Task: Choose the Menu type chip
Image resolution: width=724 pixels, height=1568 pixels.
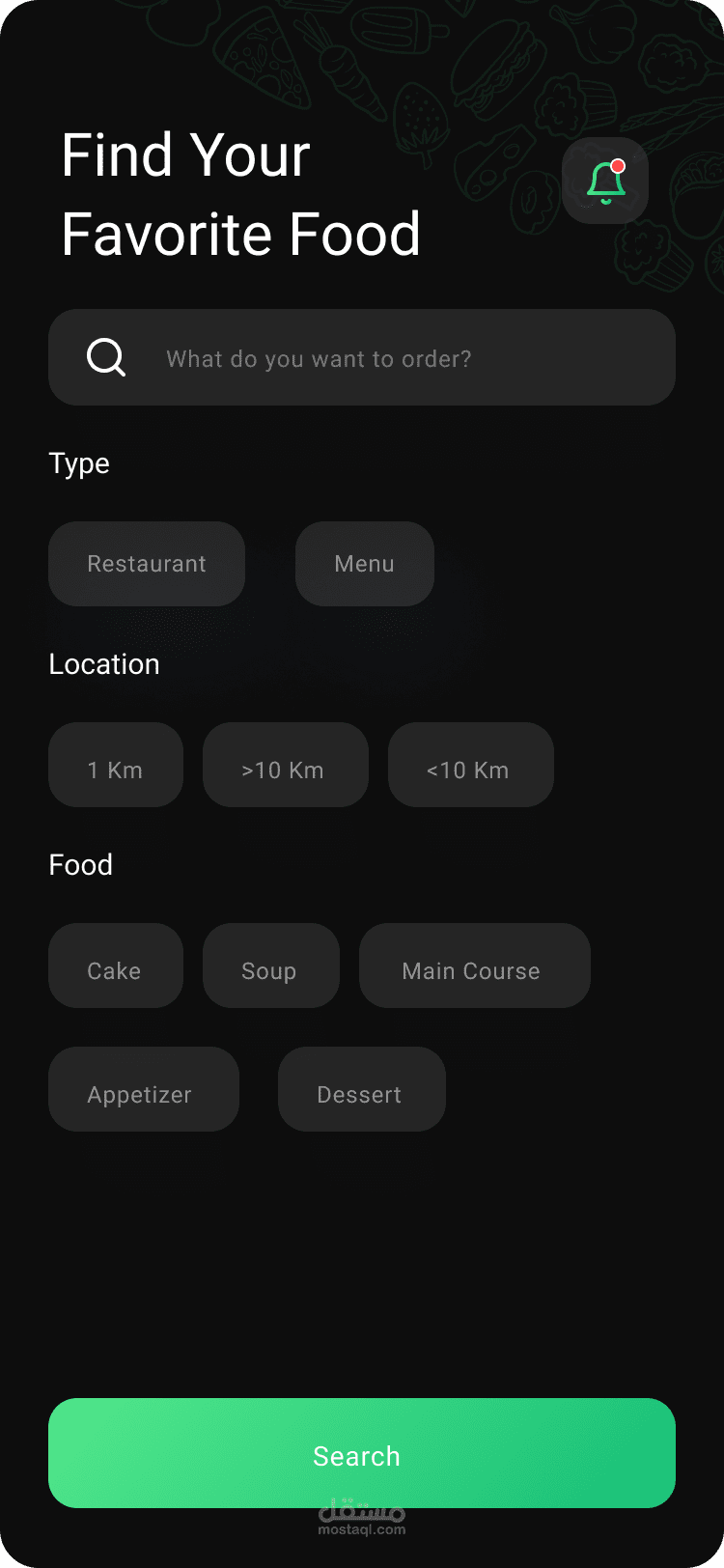Action: pyautogui.click(x=364, y=564)
